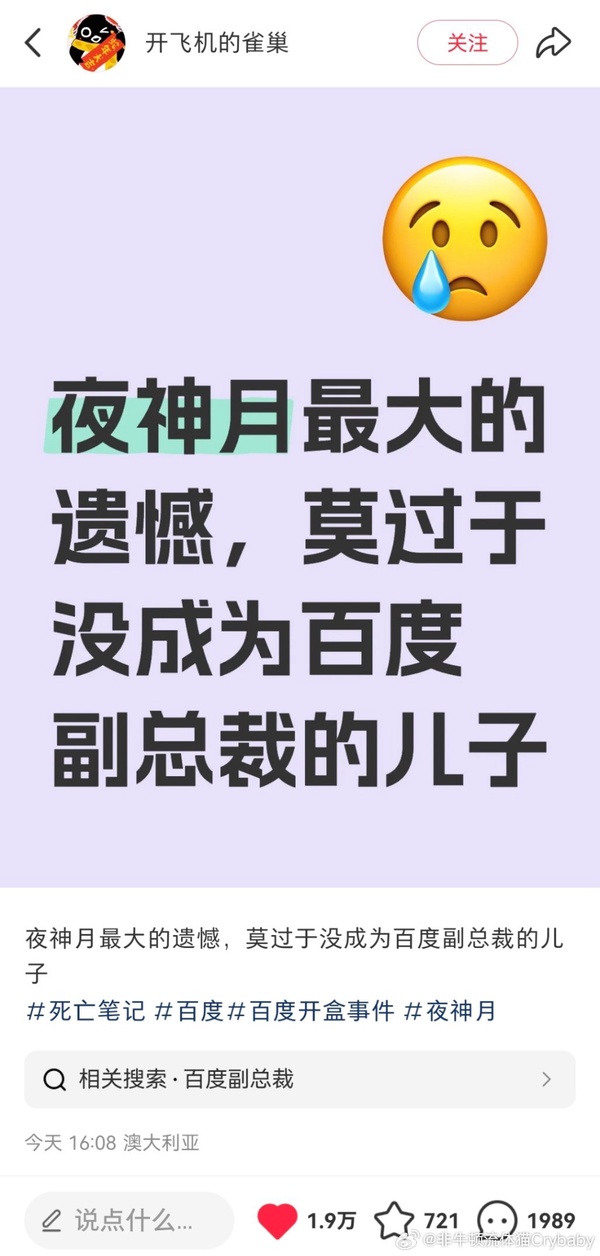Share this post via arrow icon
Image resolution: width=600 pixels, height=1256 pixels.
click(553, 43)
